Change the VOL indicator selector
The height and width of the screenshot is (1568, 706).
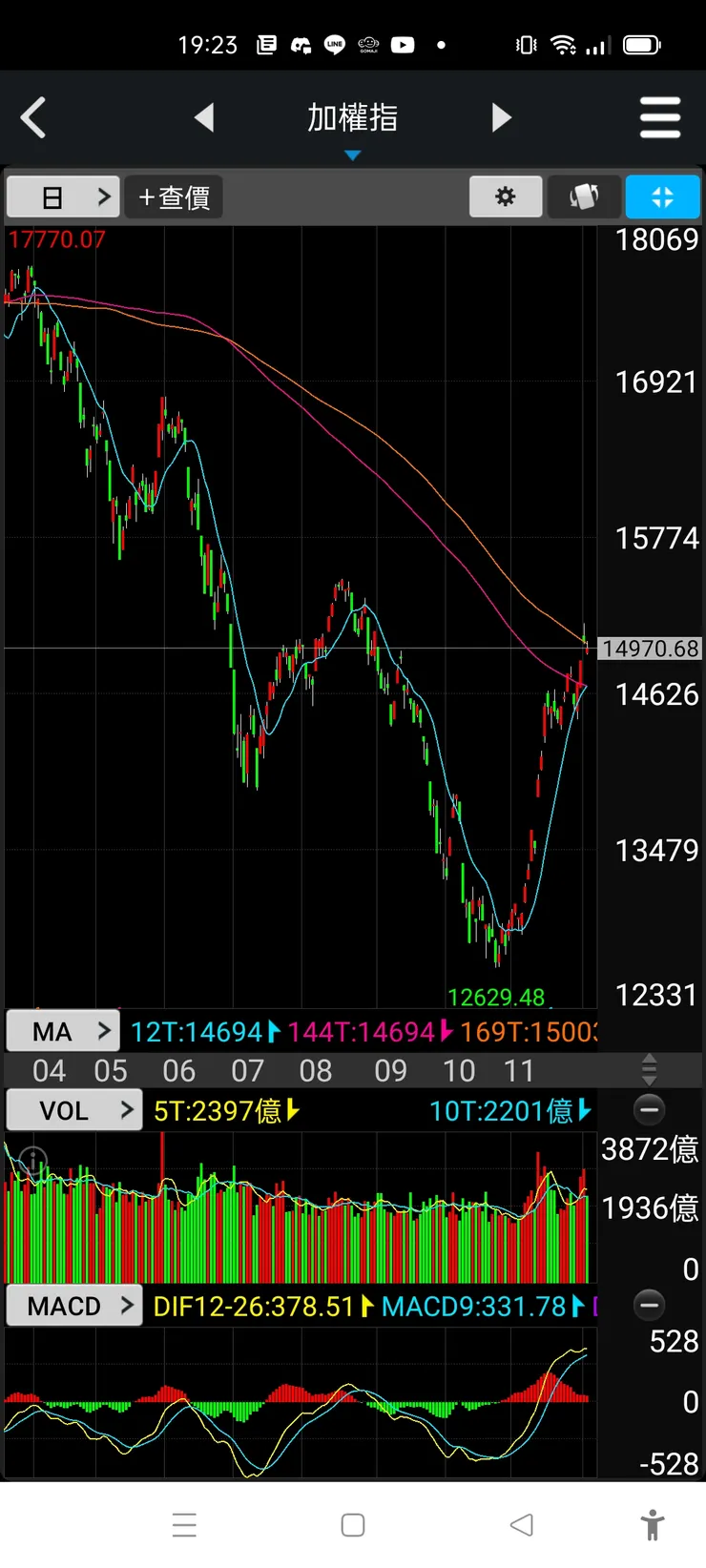(x=74, y=1111)
